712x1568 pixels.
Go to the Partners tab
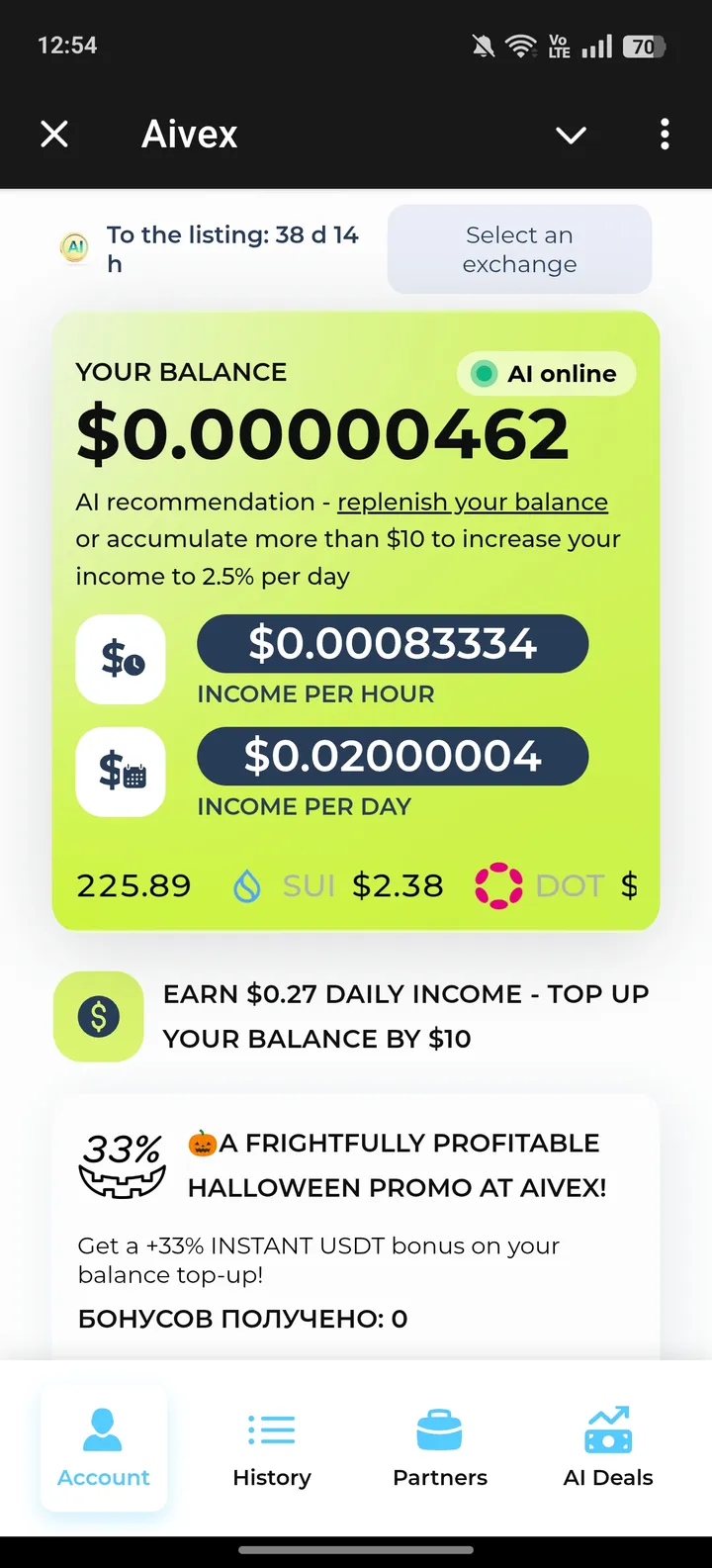point(440,1449)
